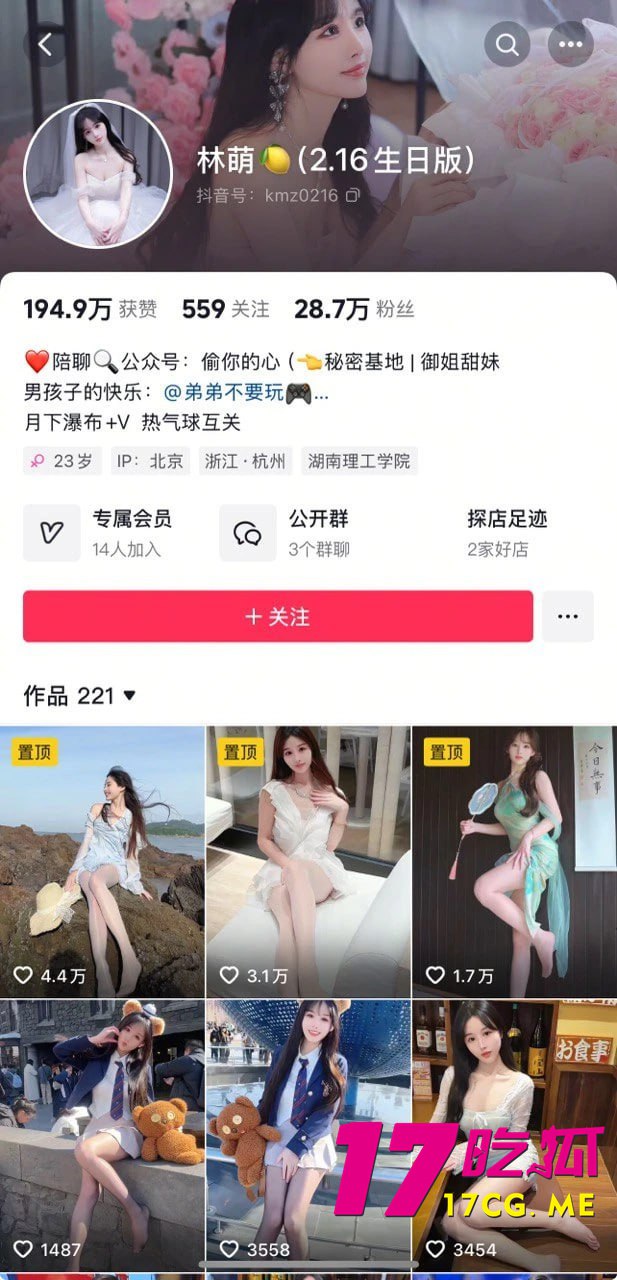
Task: Go back using the top-left arrow
Action: (44, 44)
